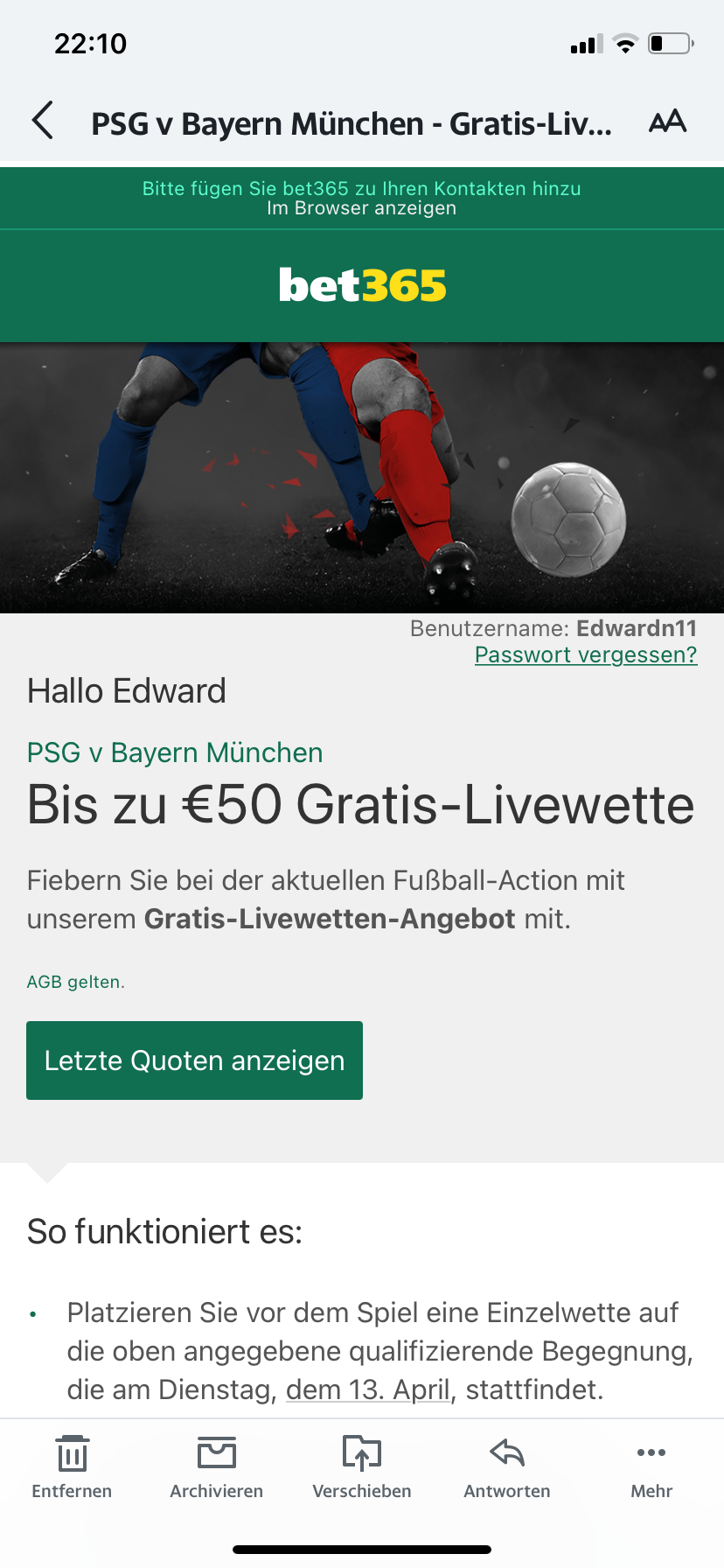The image size is (724, 1568).
Task: Tap 'Bitte fügen Sie bet365 zu Ihren Kontakten hinzu'
Action: [361, 188]
